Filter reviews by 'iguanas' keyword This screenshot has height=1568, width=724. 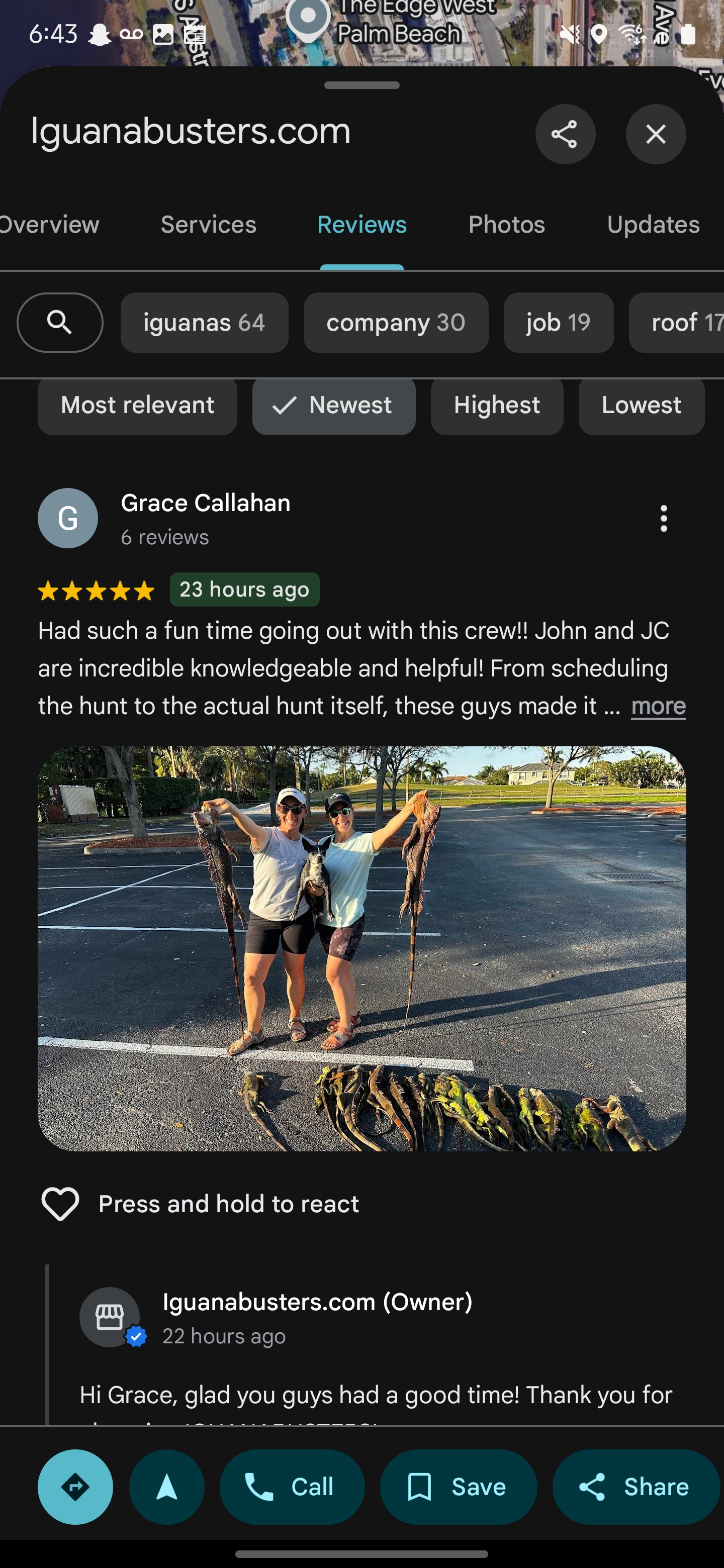point(204,322)
